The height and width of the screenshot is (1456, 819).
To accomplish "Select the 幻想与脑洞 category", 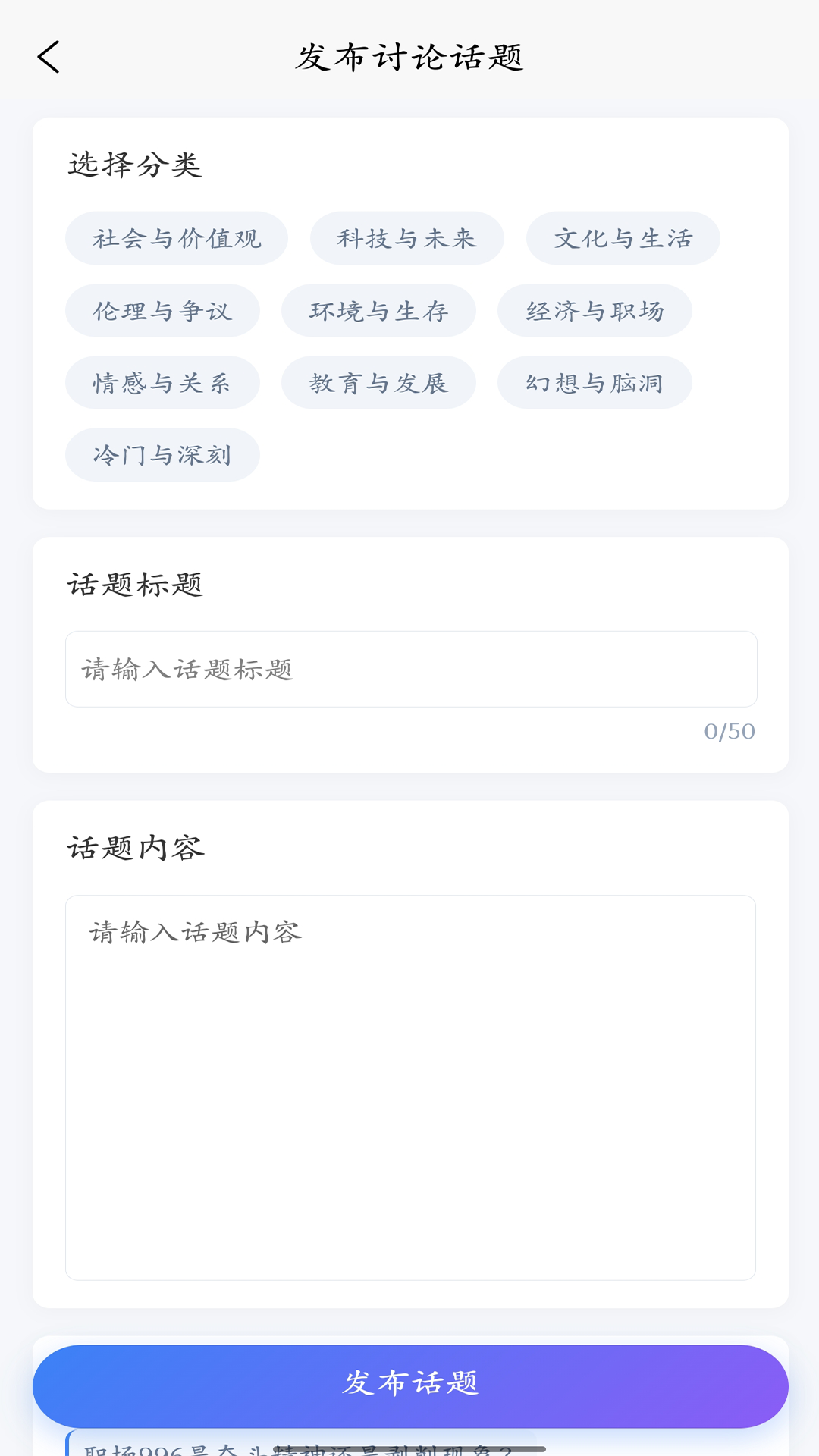I will [595, 382].
